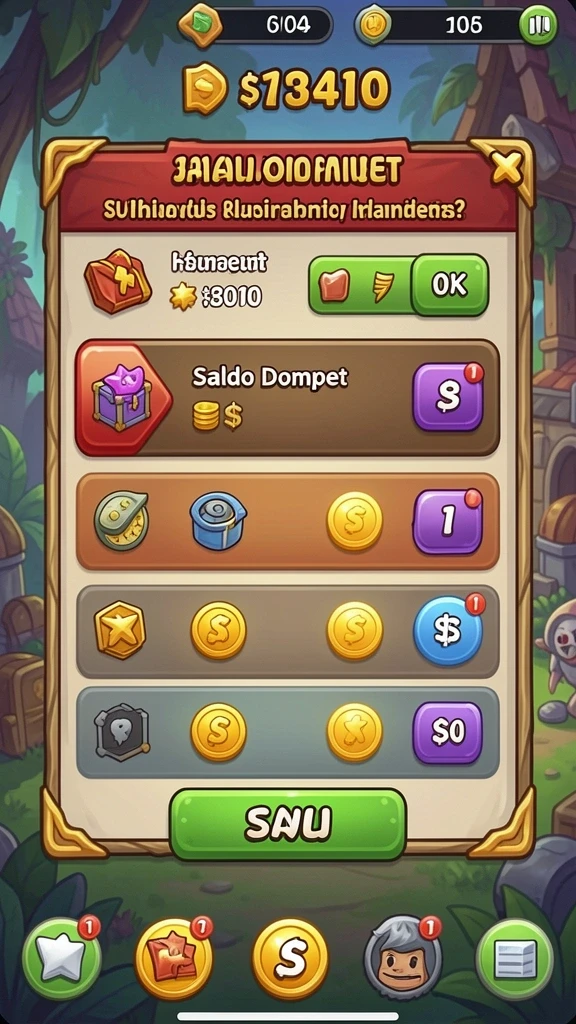Tap the green OK button

click(x=450, y=285)
